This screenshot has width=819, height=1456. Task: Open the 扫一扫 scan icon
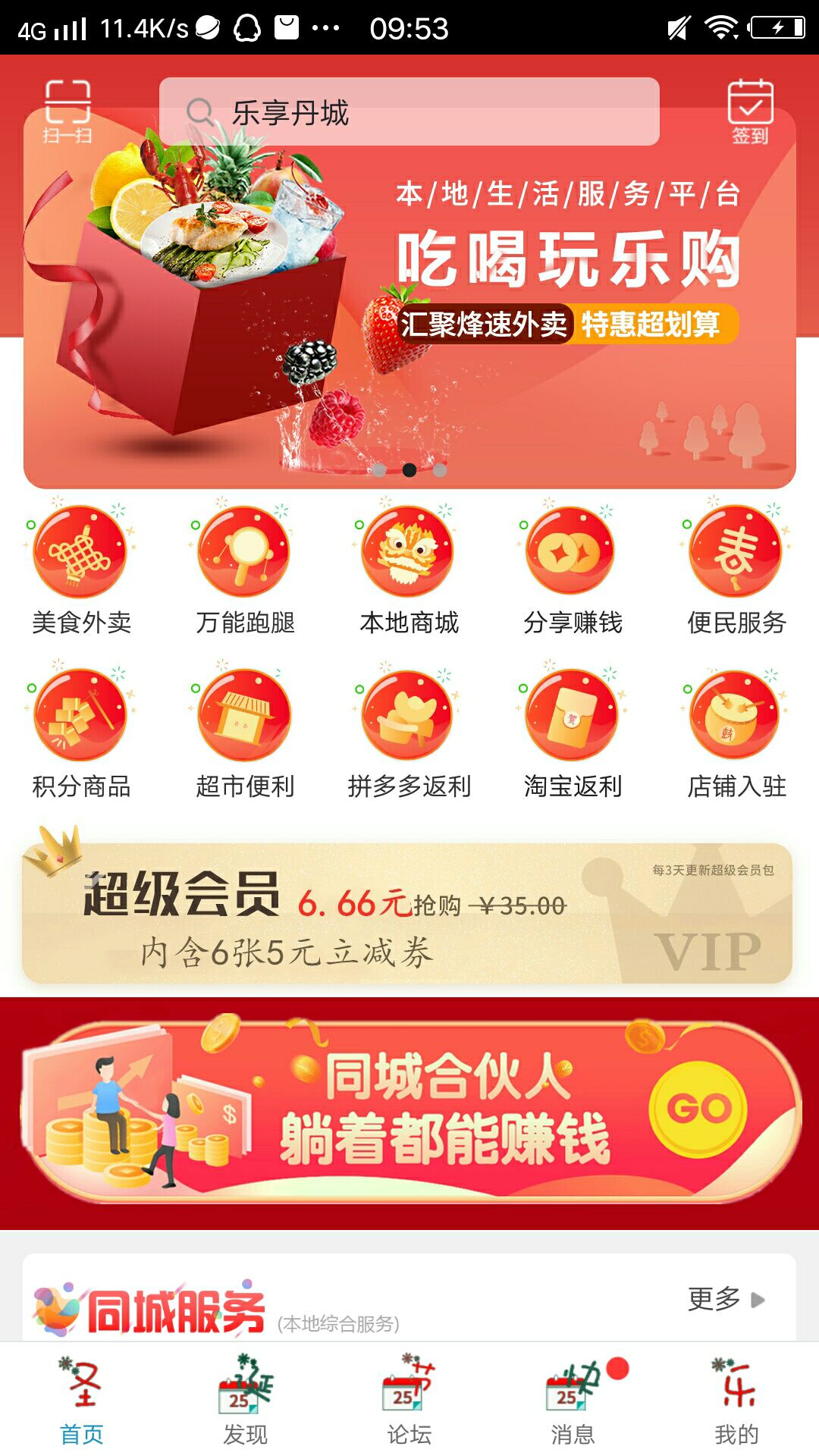pyautogui.click(x=67, y=111)
